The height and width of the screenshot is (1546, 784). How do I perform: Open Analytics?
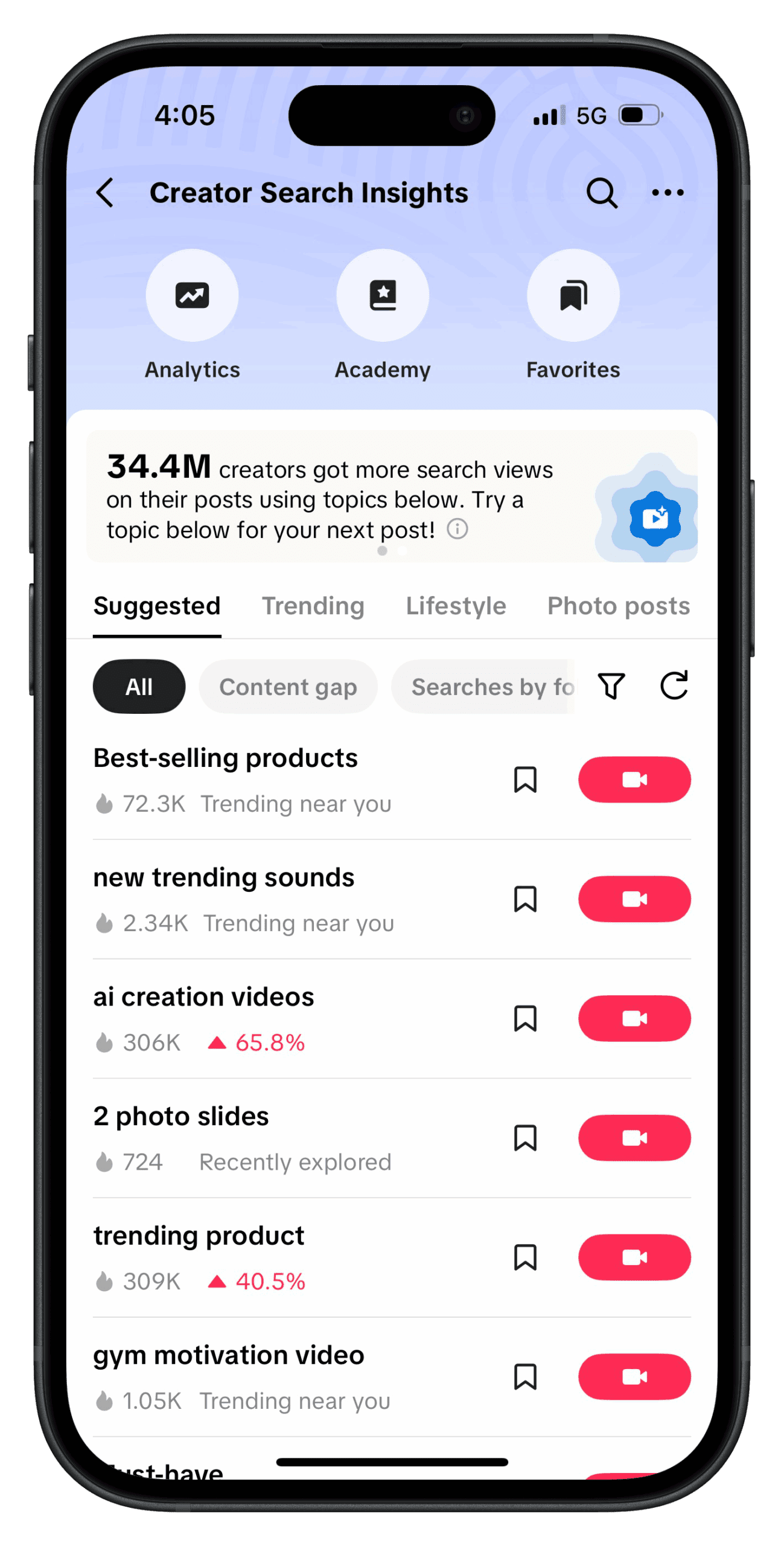click(x=192, y=296)
